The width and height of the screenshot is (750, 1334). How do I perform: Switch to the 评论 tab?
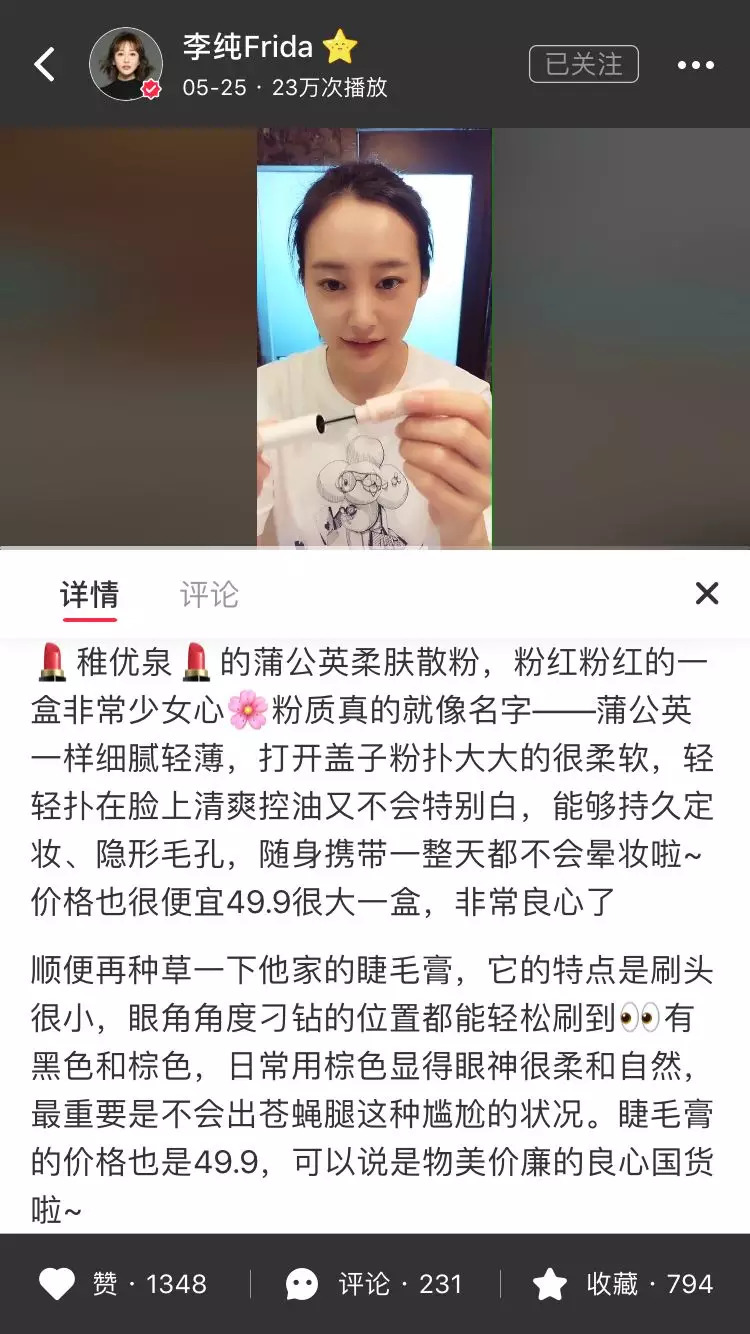coord(209,595)
